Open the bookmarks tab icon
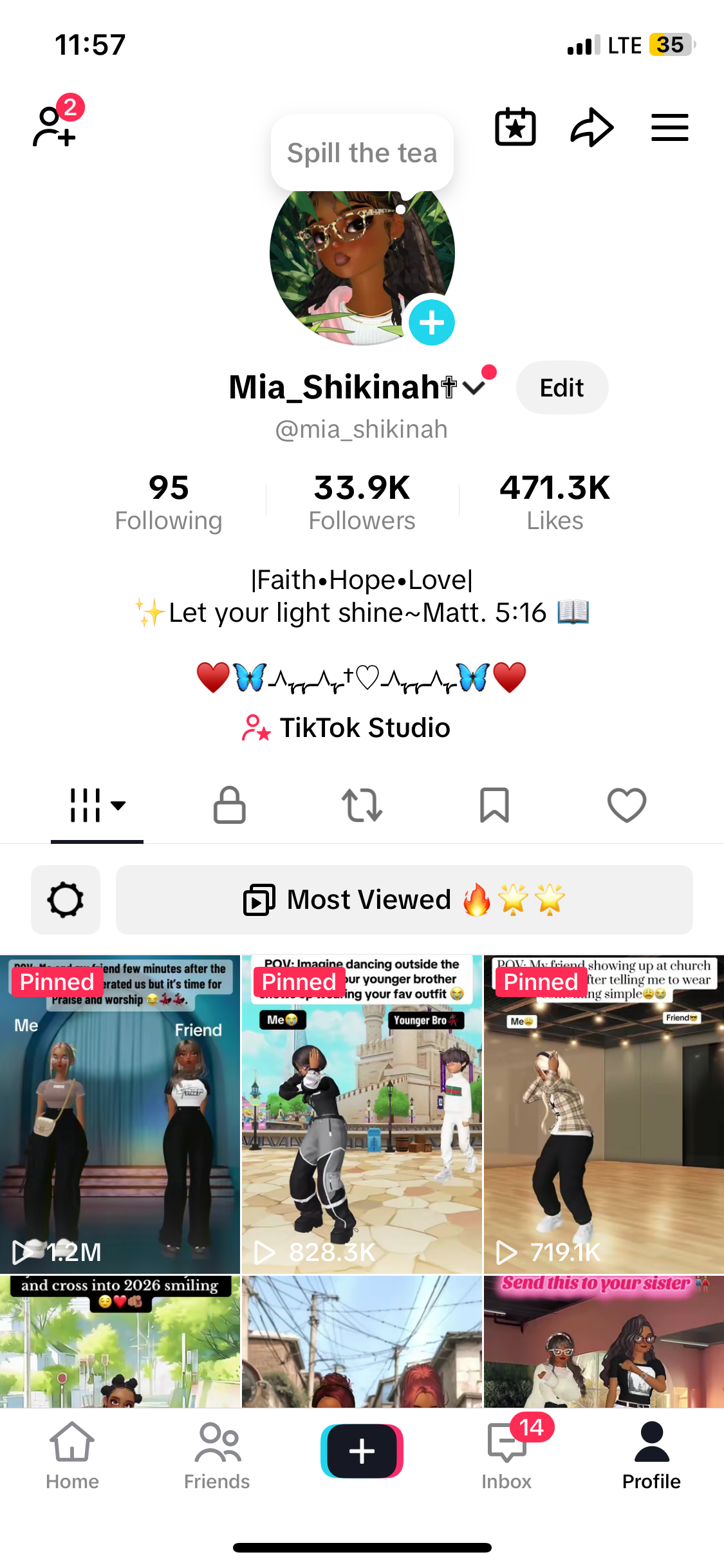Viewport: 724px width, 1568px height. click(x=494, y=805)
